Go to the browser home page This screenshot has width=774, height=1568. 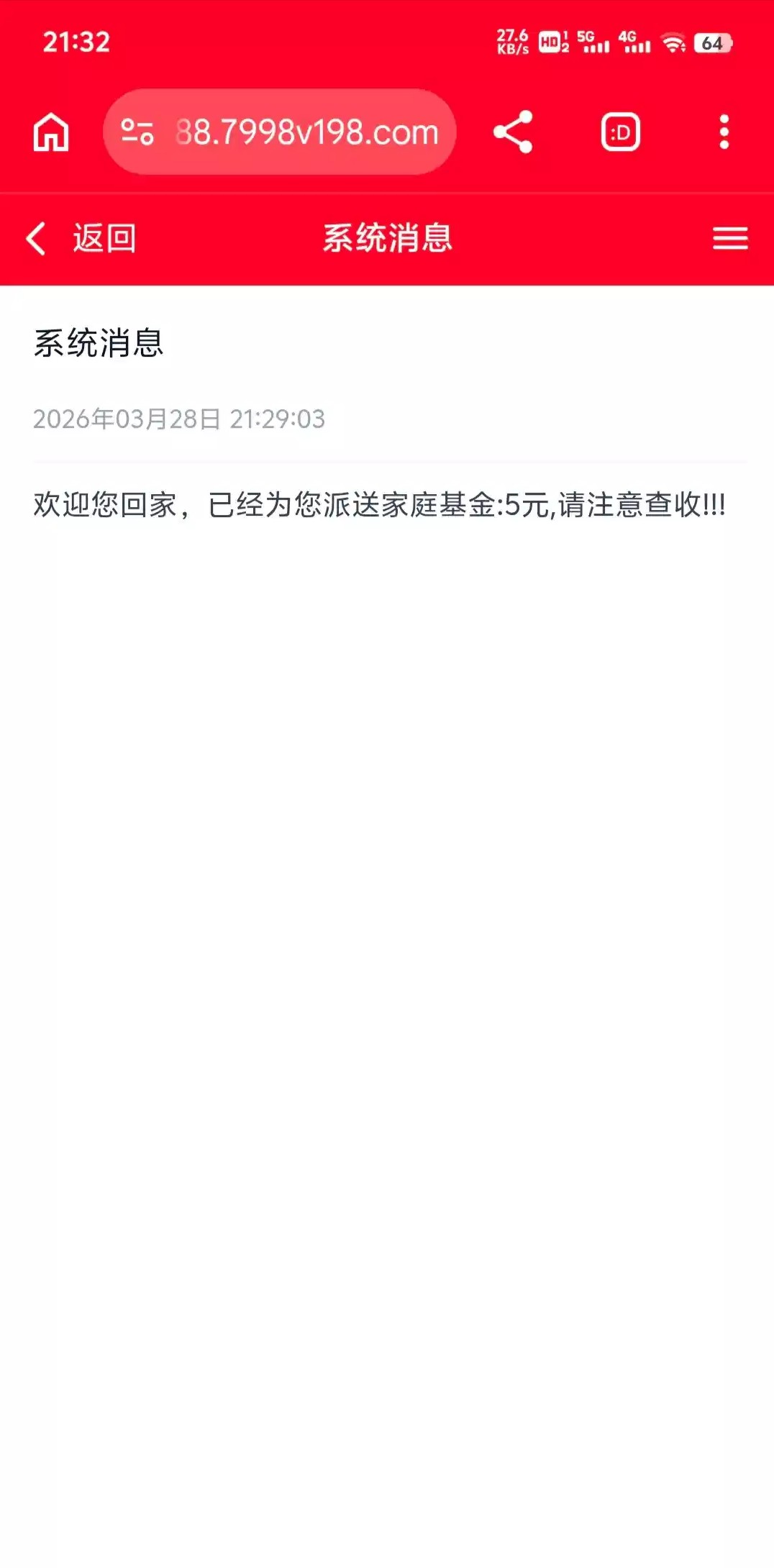[51, 132]
